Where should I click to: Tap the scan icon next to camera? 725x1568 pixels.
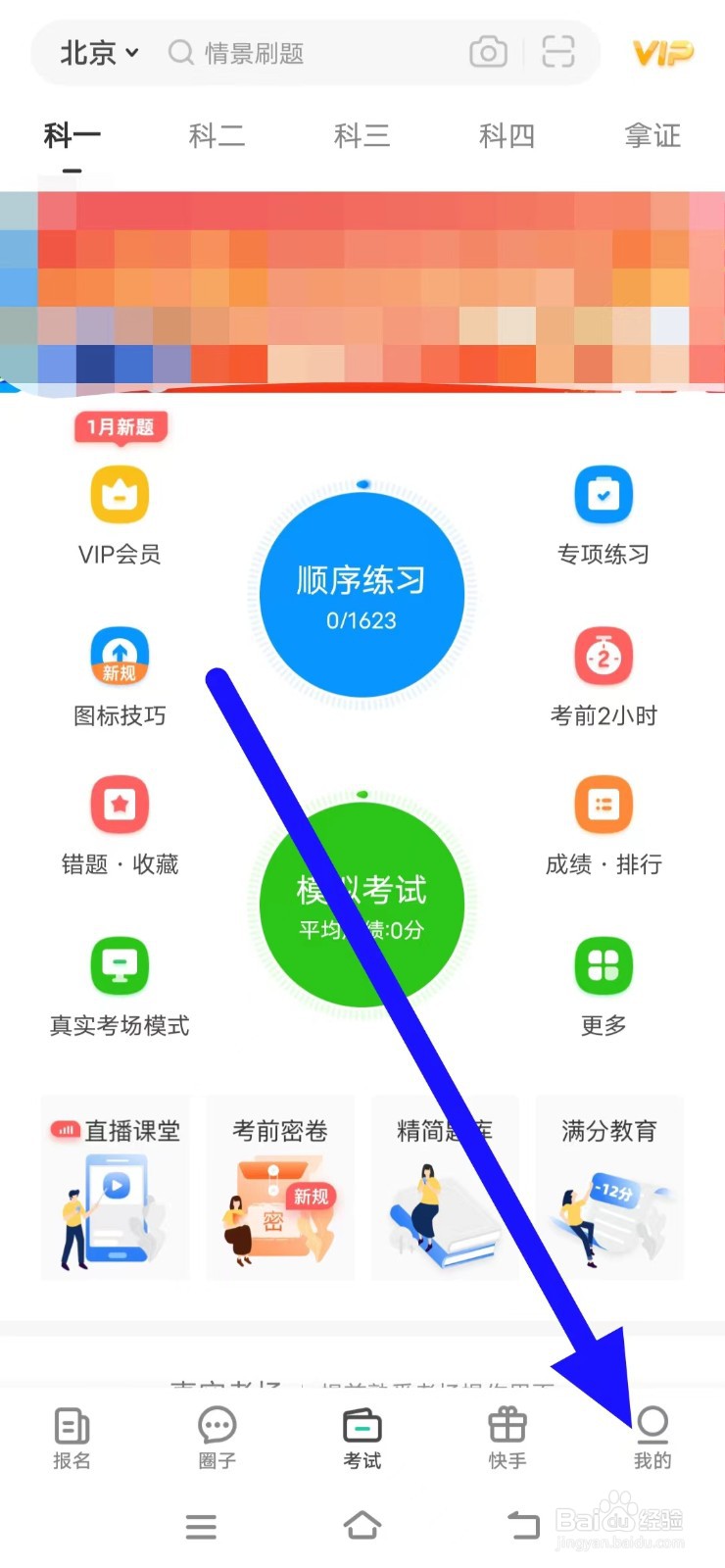click(557, 53)
